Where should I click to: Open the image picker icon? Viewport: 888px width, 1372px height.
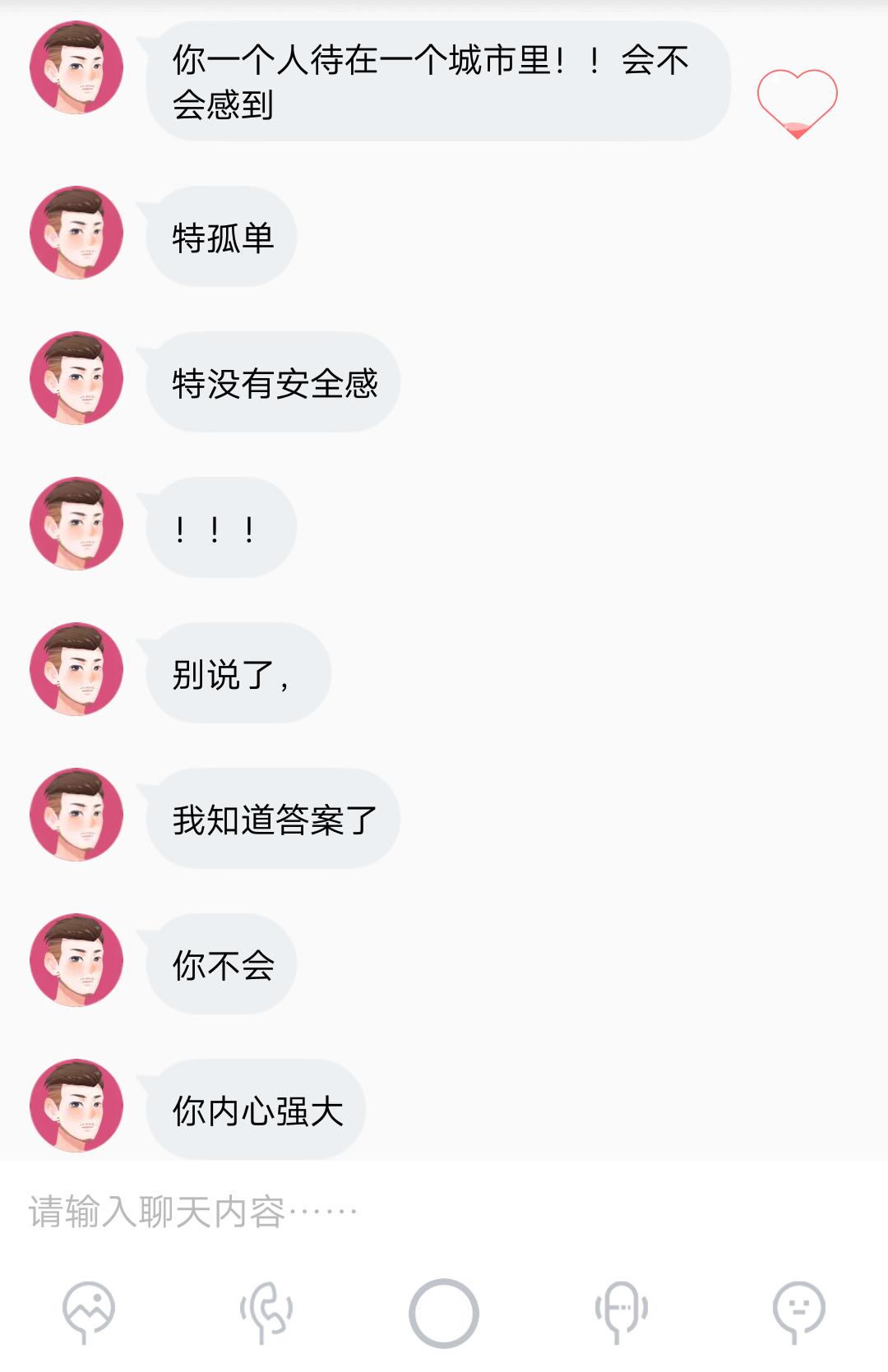click(x=89, y=1311)
